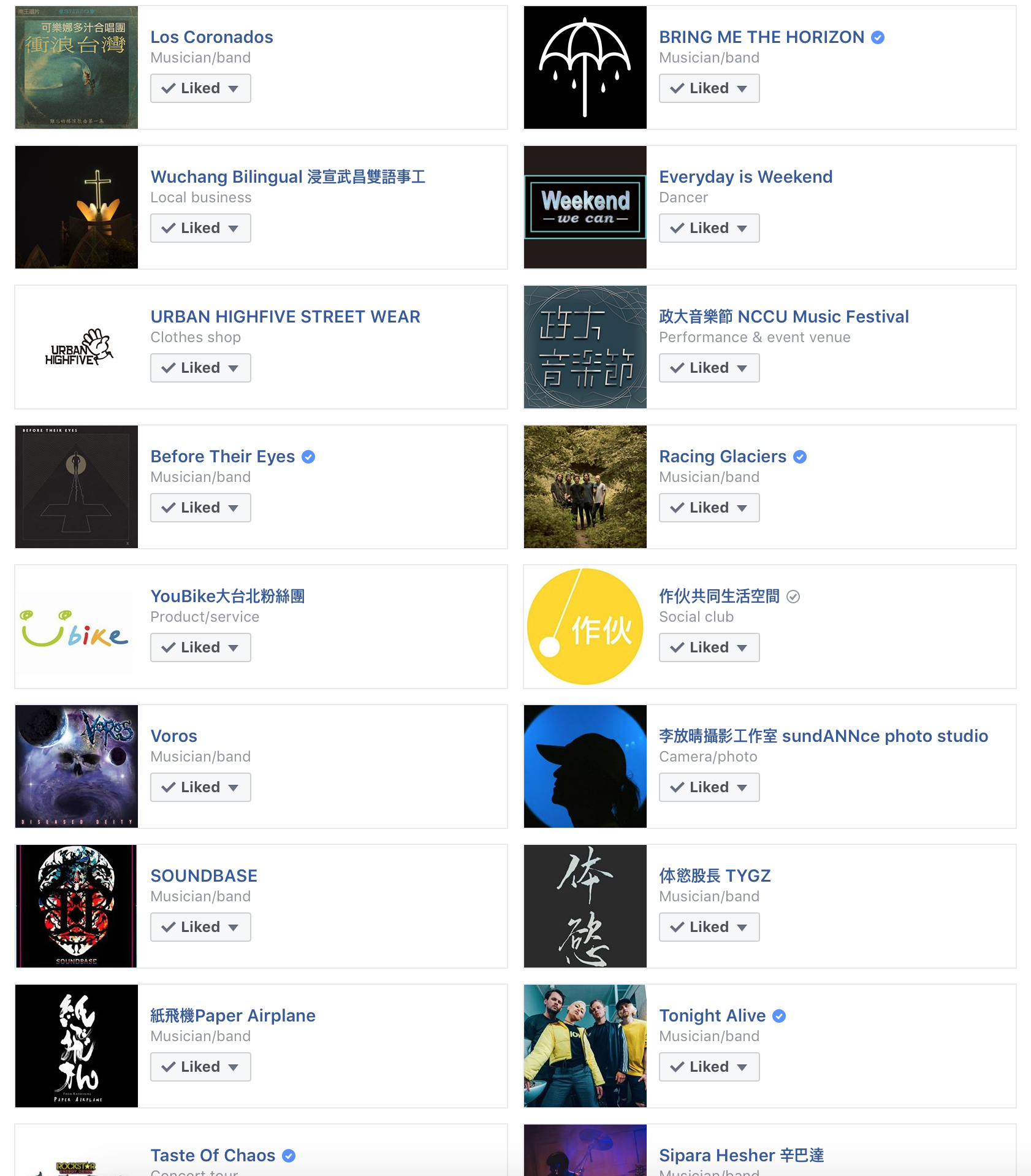Tap Liked button under BRING ME THE HORIZON

[709, 88]
